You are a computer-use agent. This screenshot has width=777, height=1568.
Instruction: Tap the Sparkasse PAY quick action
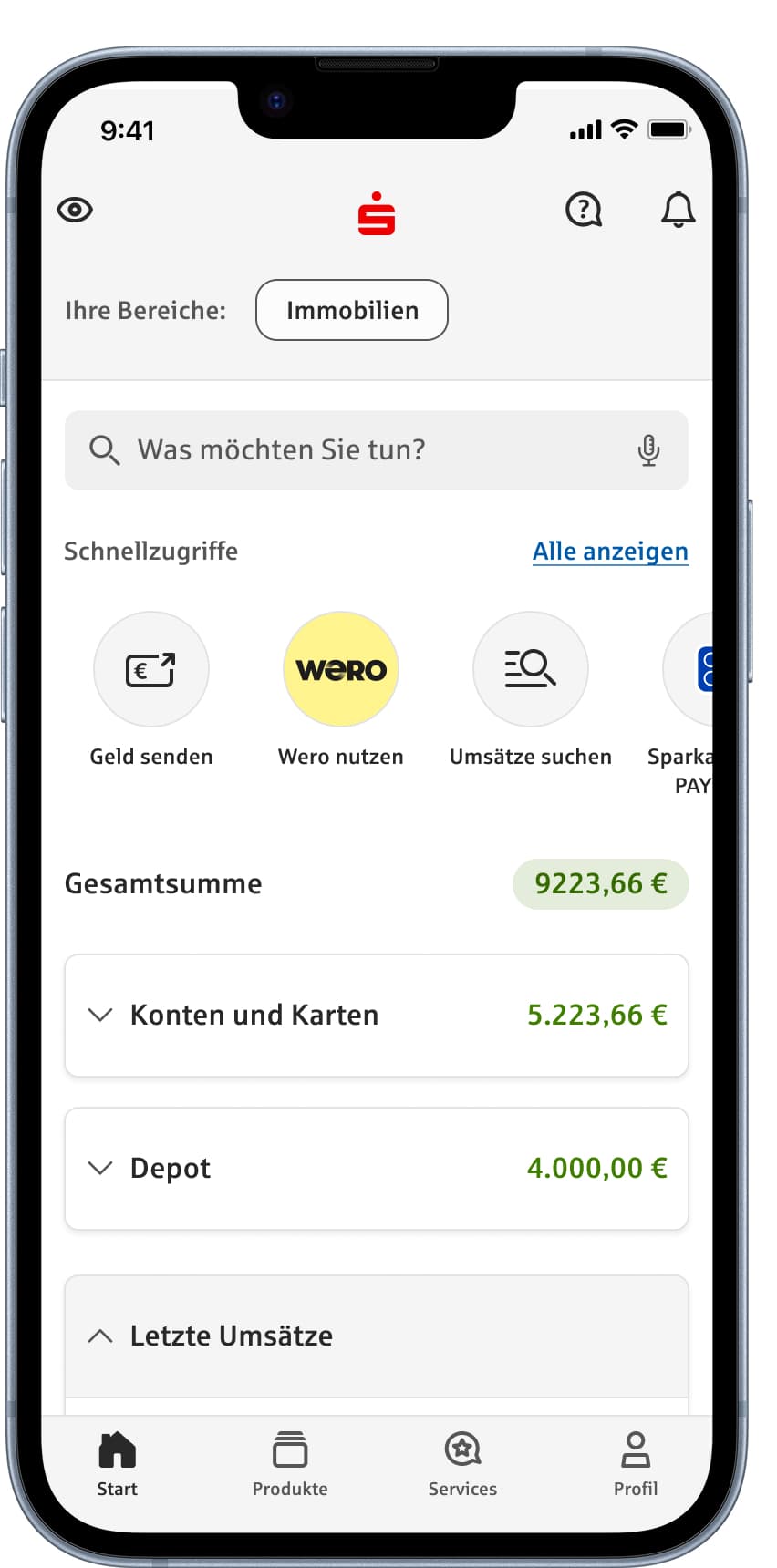coord(702,668)
